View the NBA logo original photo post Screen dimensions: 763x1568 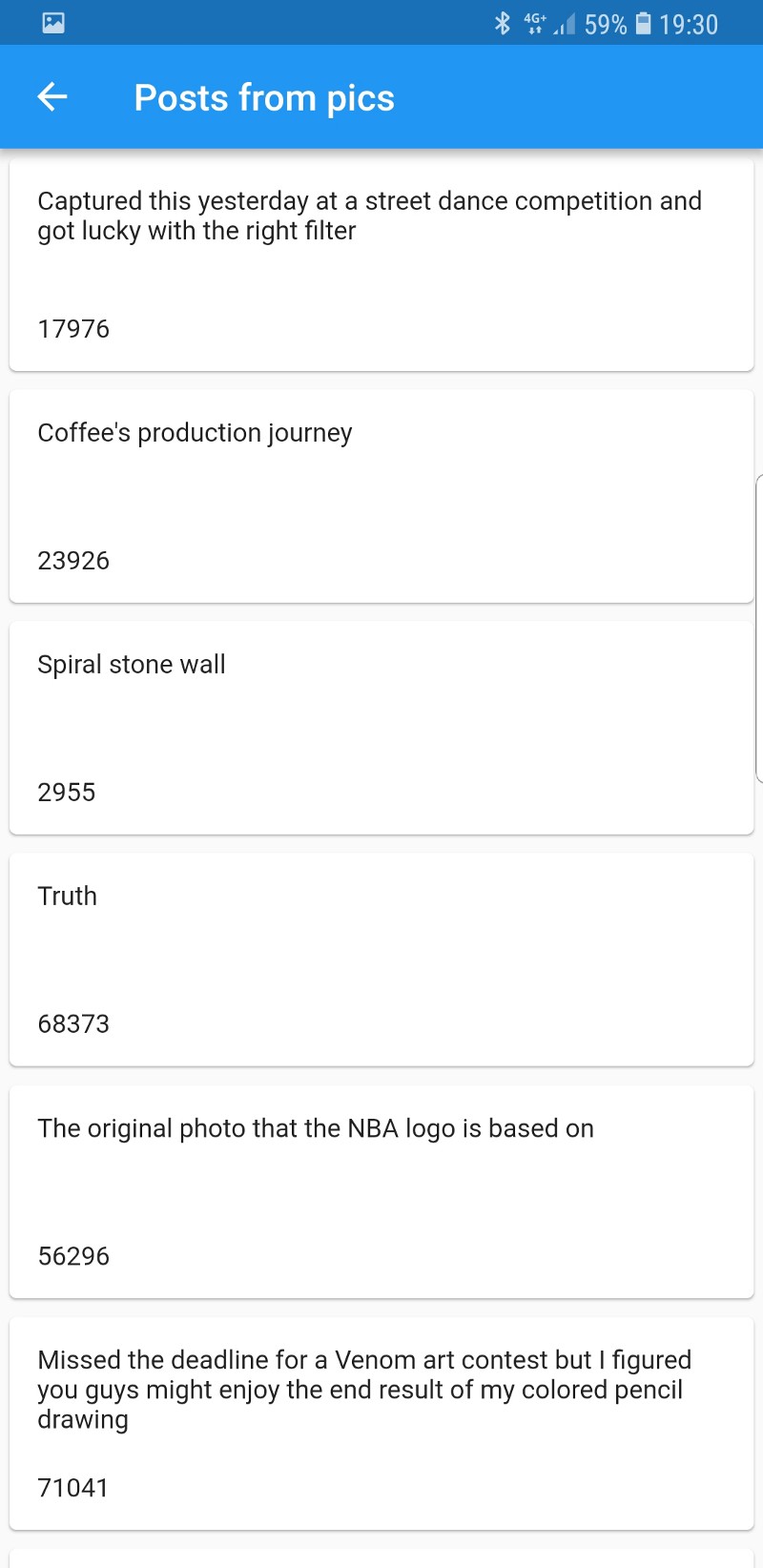pyautogui.click(x=381, y=1191)
